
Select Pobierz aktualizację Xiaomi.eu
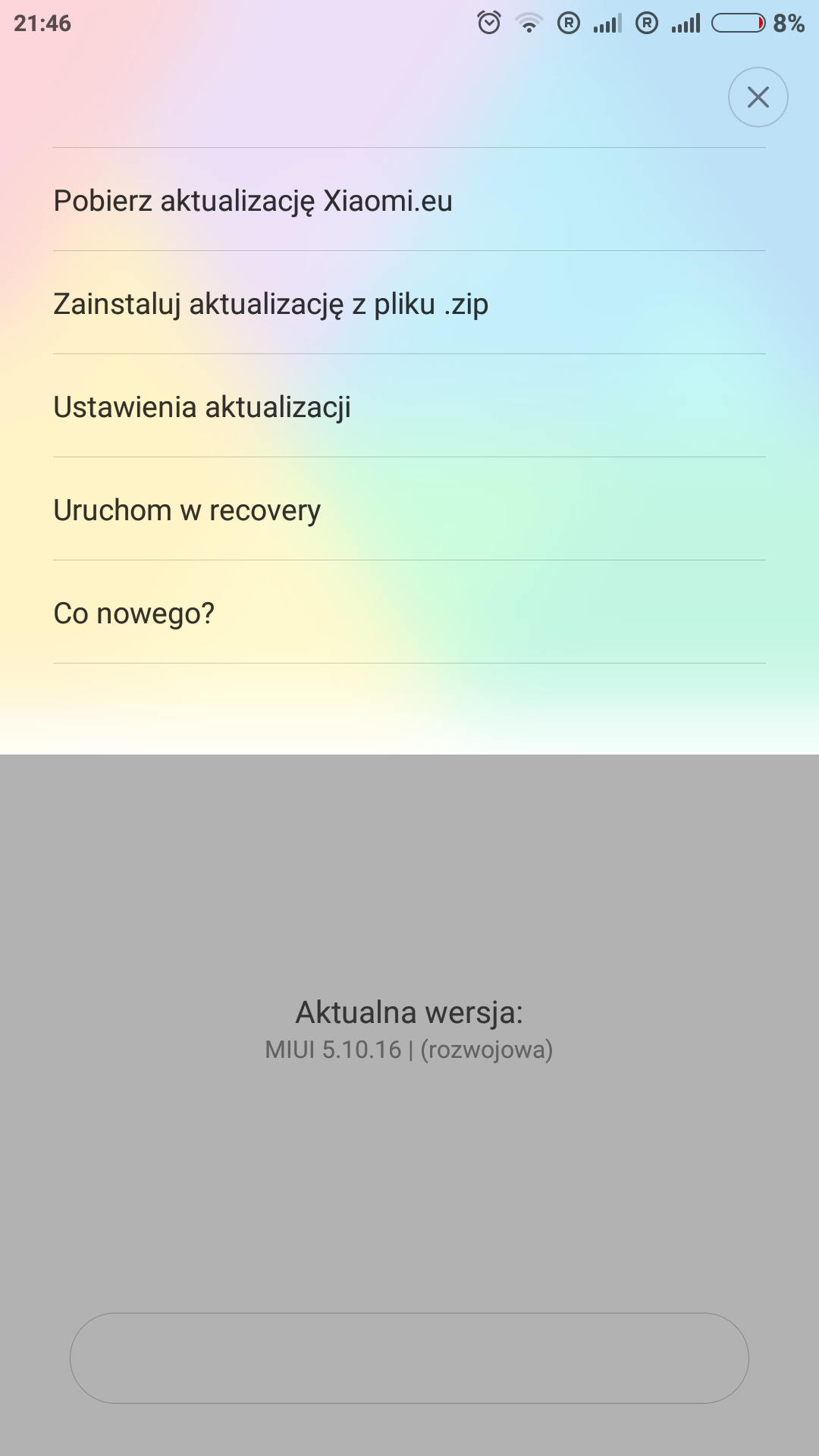tap(253, 201)
